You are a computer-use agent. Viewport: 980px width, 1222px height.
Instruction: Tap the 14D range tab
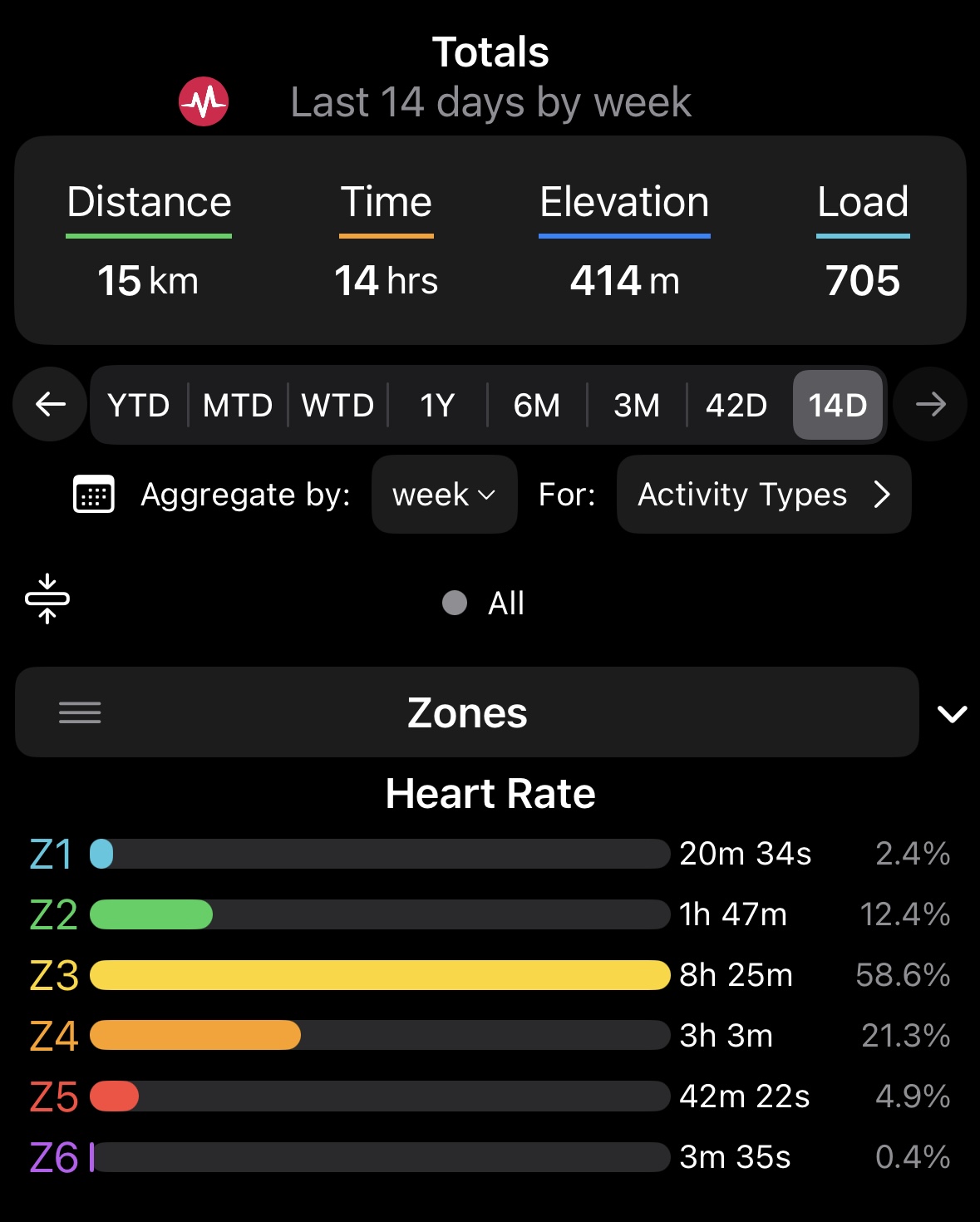837,406
